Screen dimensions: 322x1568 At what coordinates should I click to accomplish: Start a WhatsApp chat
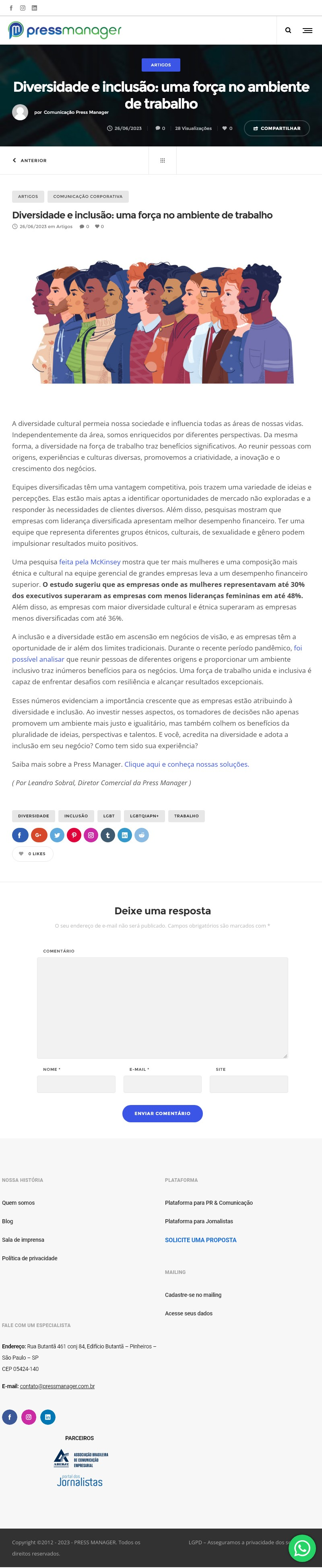(x=302, y=1548)
